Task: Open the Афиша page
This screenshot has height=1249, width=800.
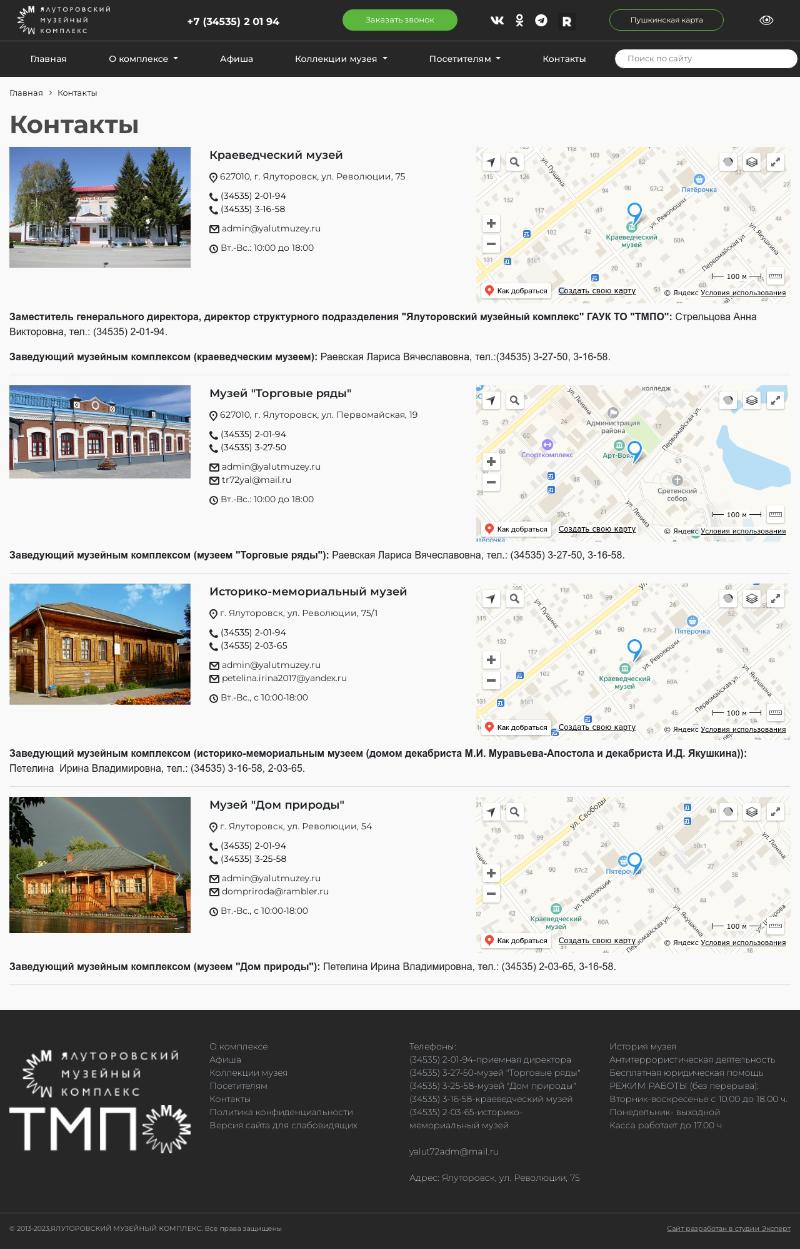Action: (x=236, y=59)
